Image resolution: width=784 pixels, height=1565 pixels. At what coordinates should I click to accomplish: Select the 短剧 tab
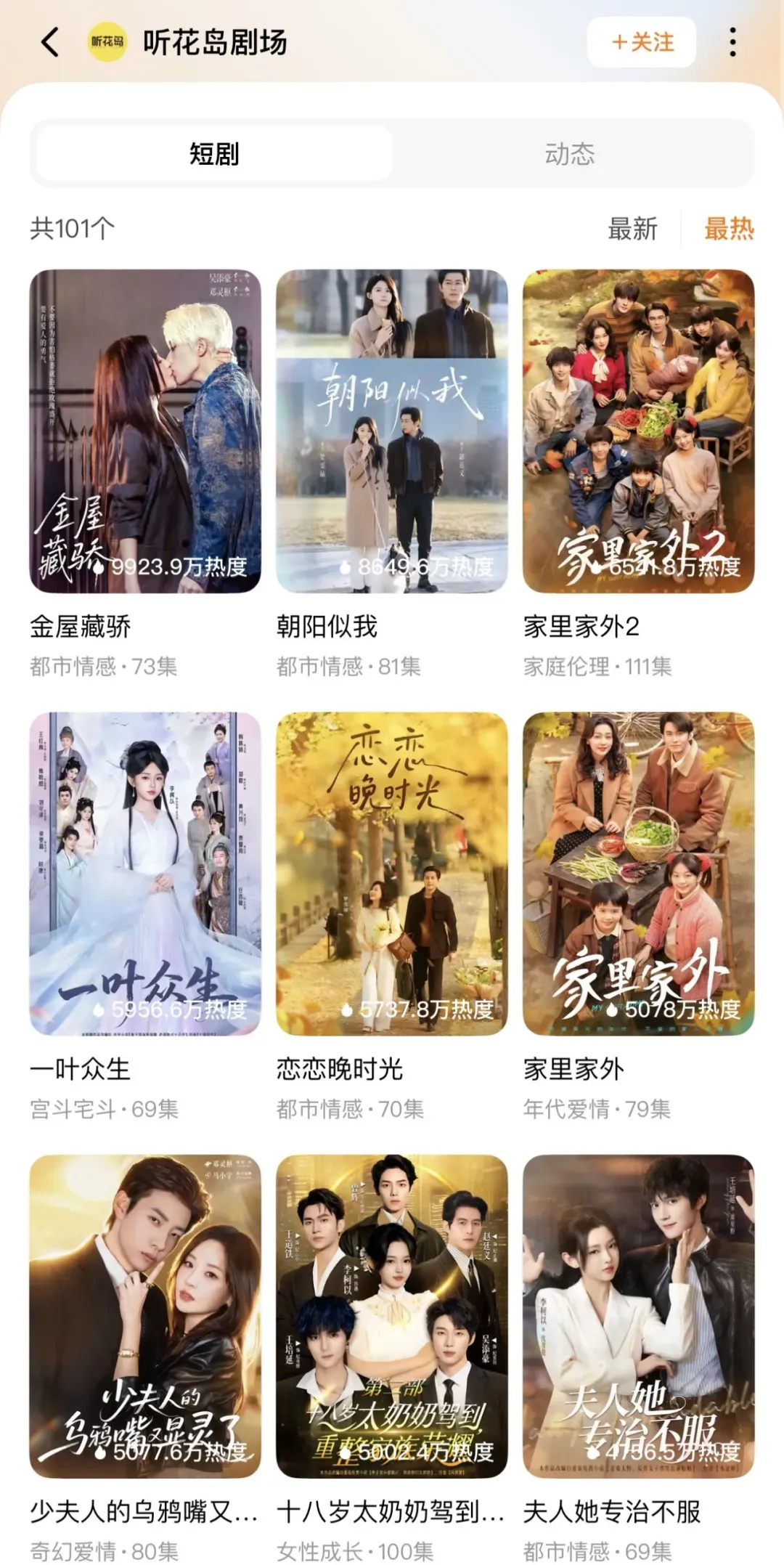click(214, 154)
